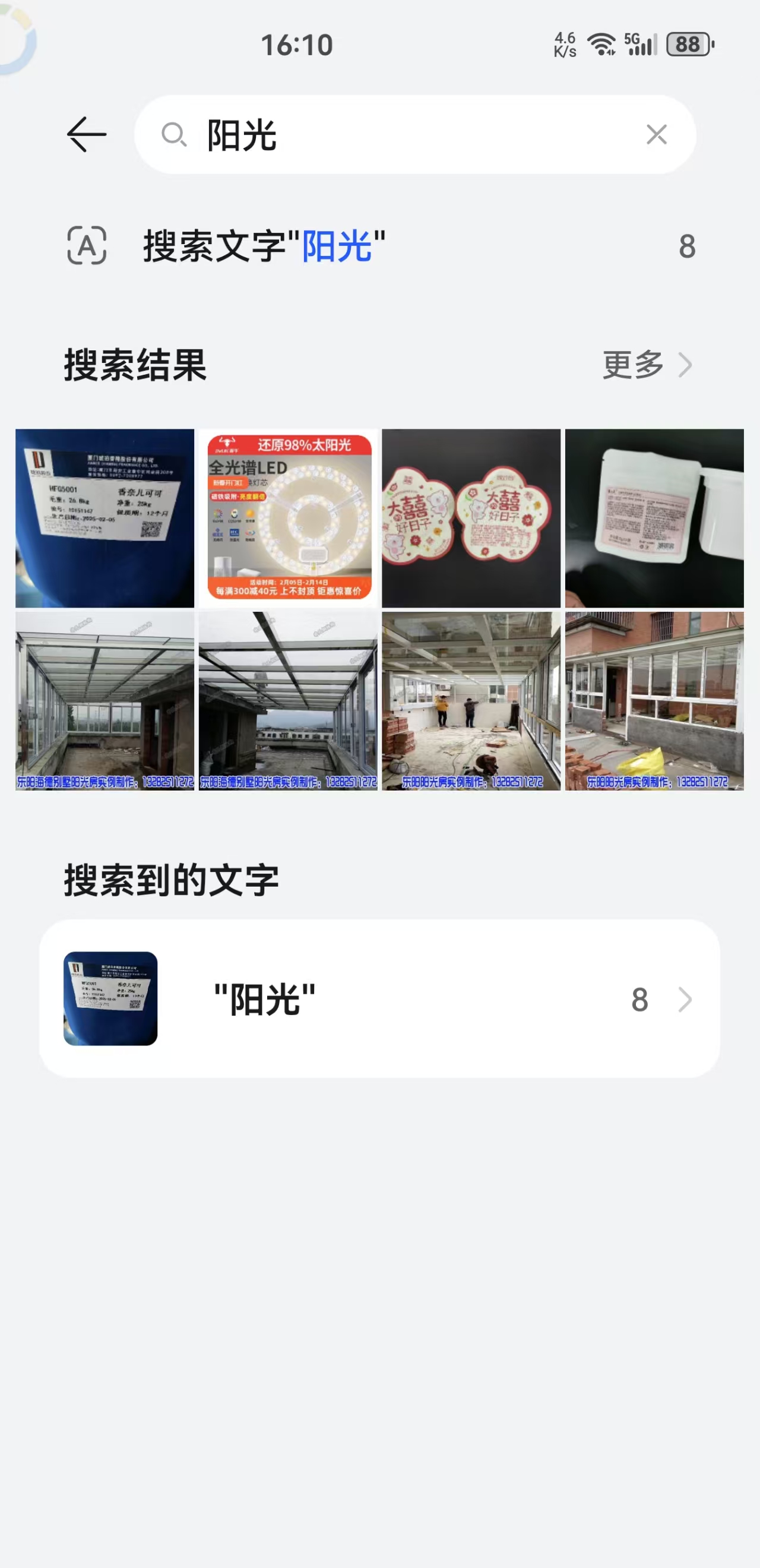The width and height of the screenshot is (760, 1568).
Task: Open the 全光谱LED lamp advertisement photo
Action: 289,518
